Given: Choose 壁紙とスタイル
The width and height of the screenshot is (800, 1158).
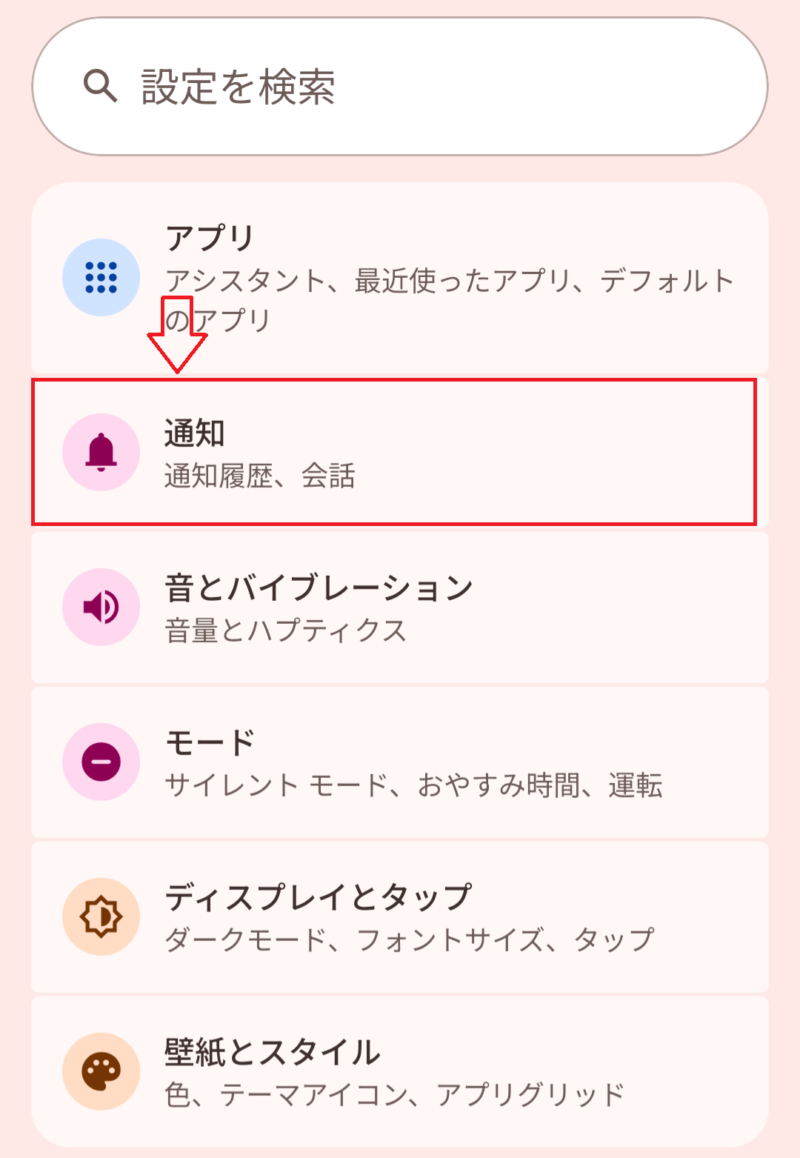Looking at the screenshot, I should pos(400,1071).
